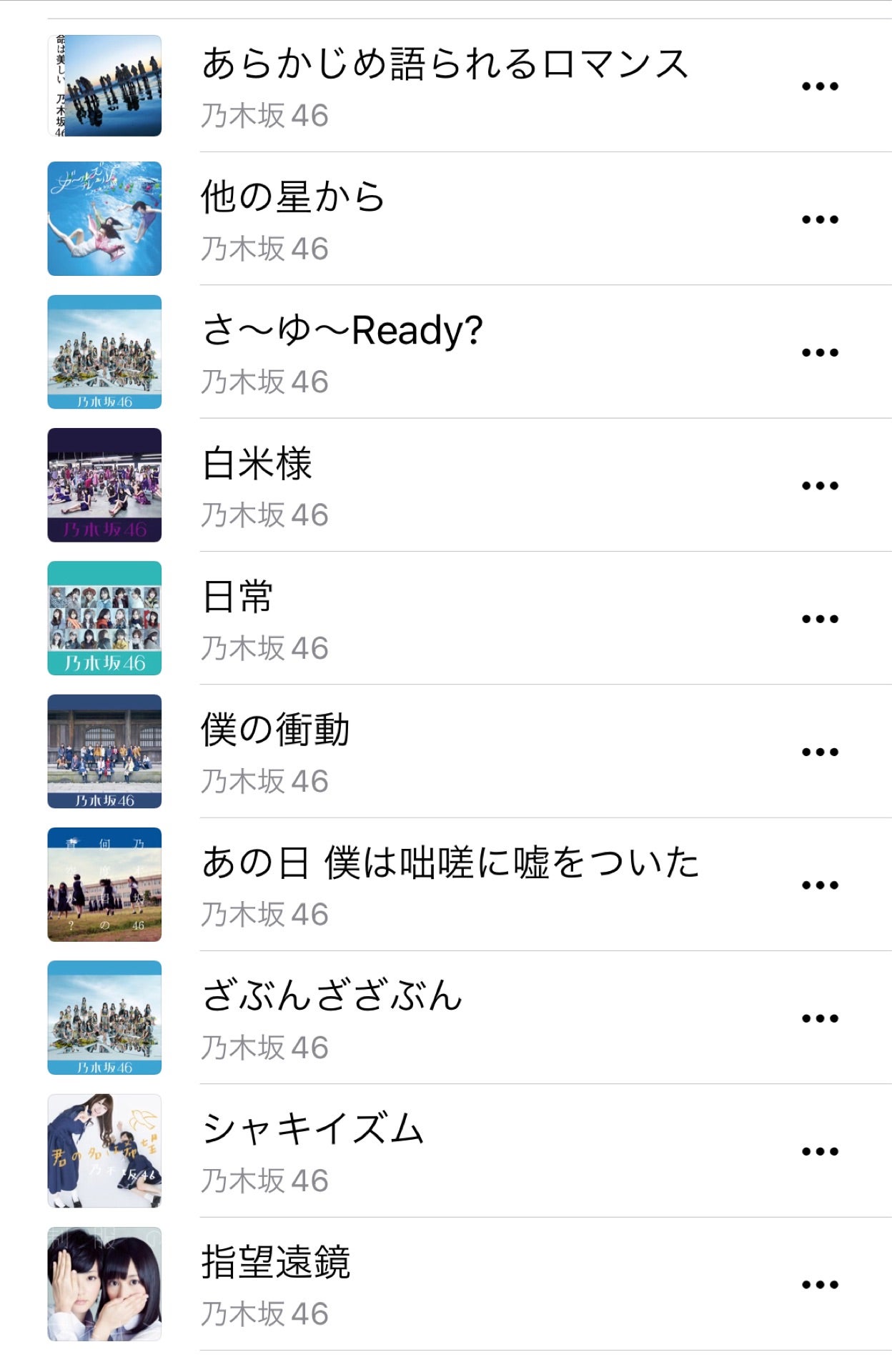Open more options for シャキイズム
This screenshot has height=1372, width=892.
[x=819, y=1151]
